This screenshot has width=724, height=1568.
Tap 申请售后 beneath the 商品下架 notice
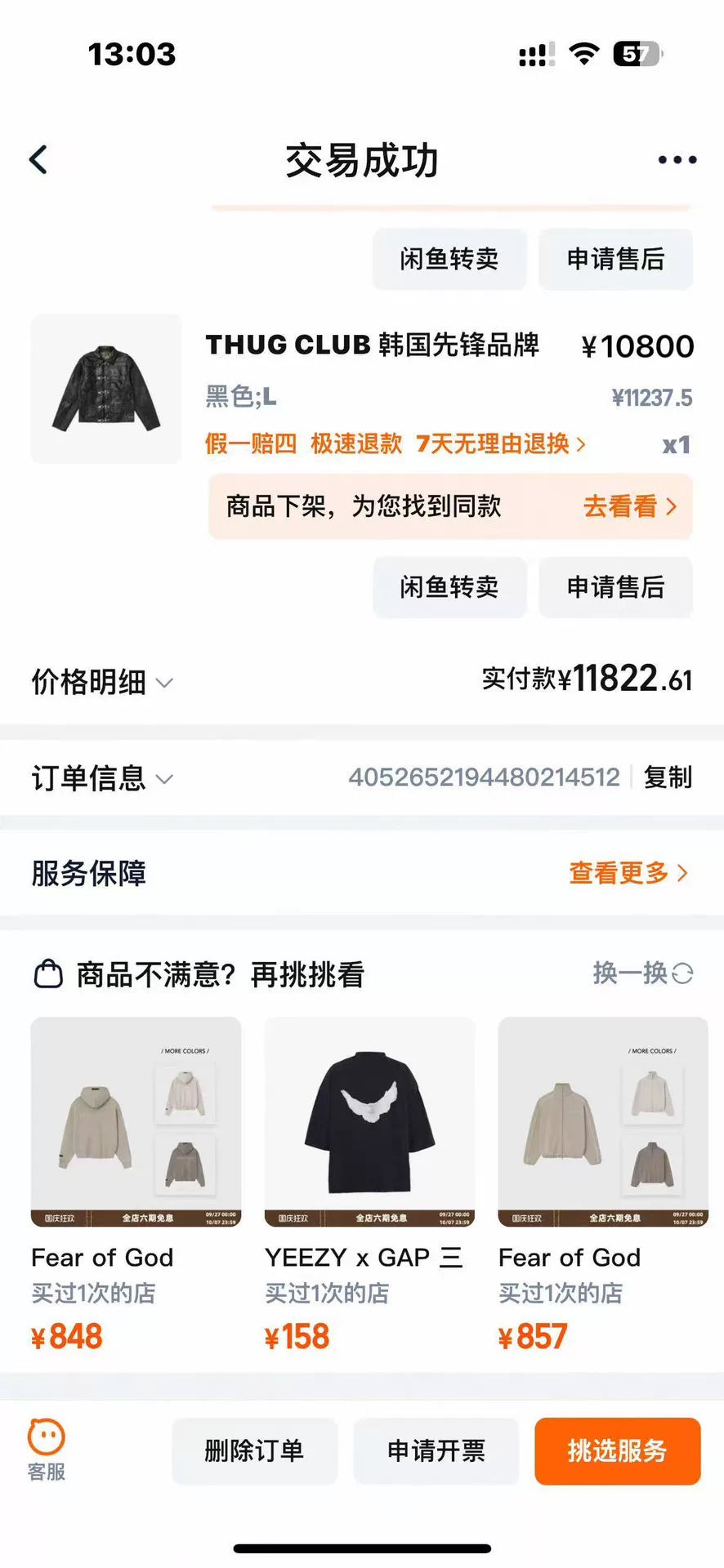[615, 587]
